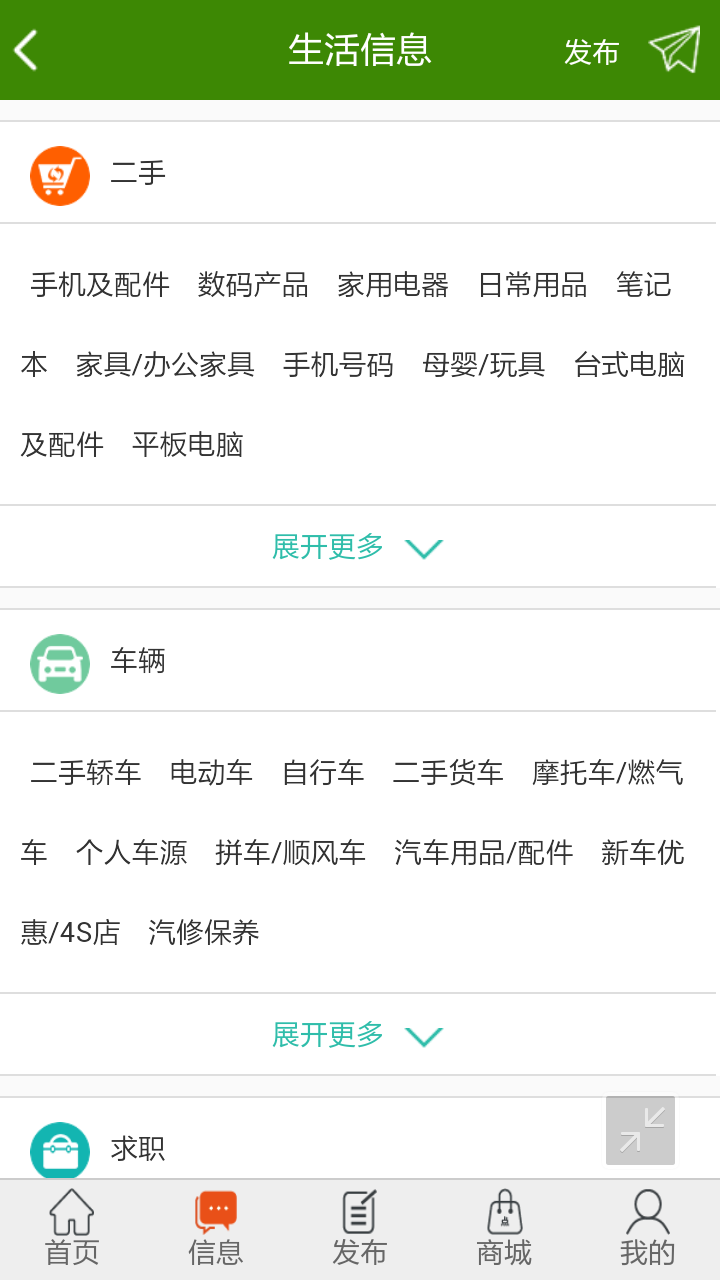The image size is (720, 1280).
Task: Open 日常用品 listings
Action: (x=532, y=285)
